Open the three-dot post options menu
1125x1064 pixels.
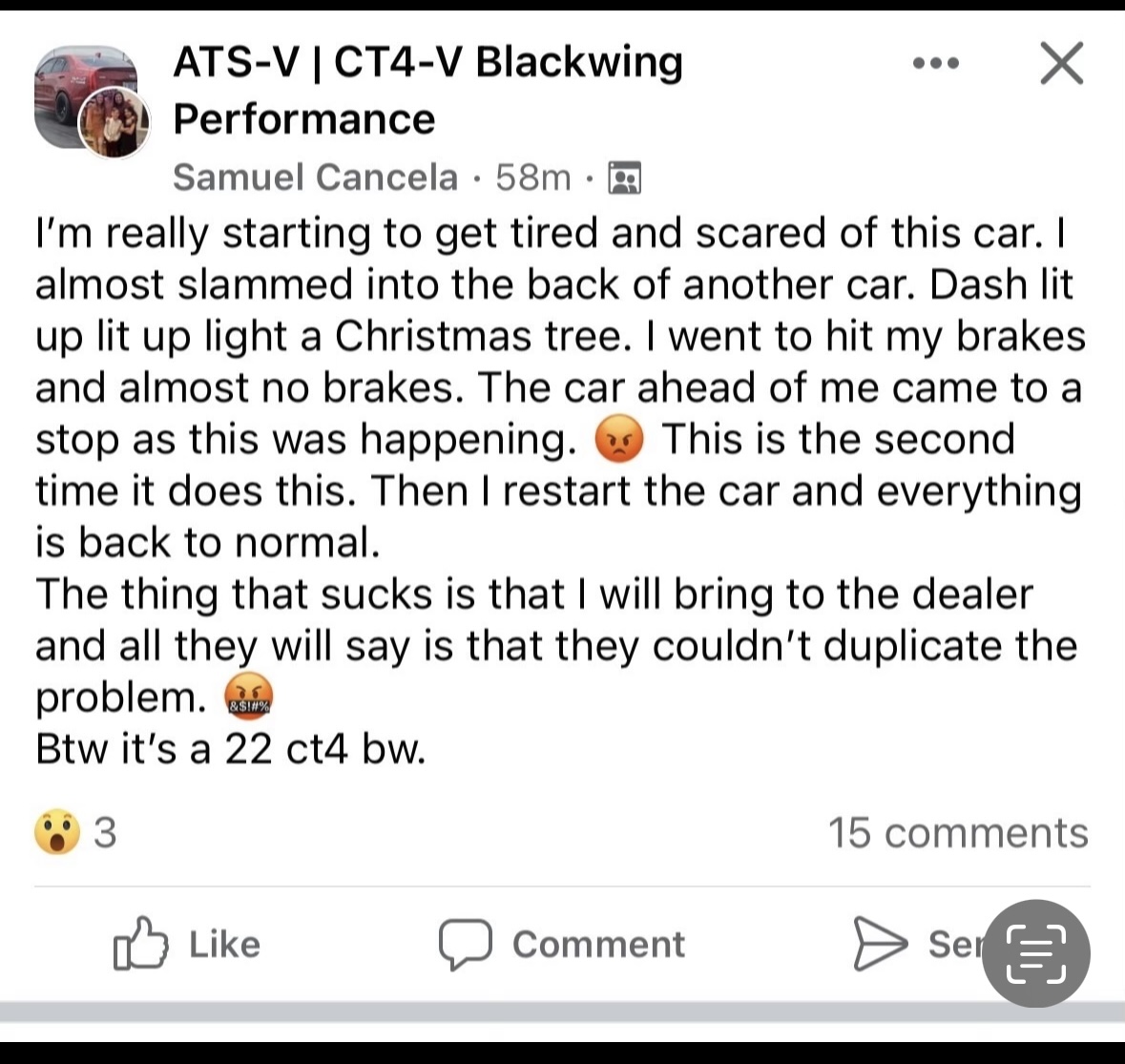click(935, 64)
